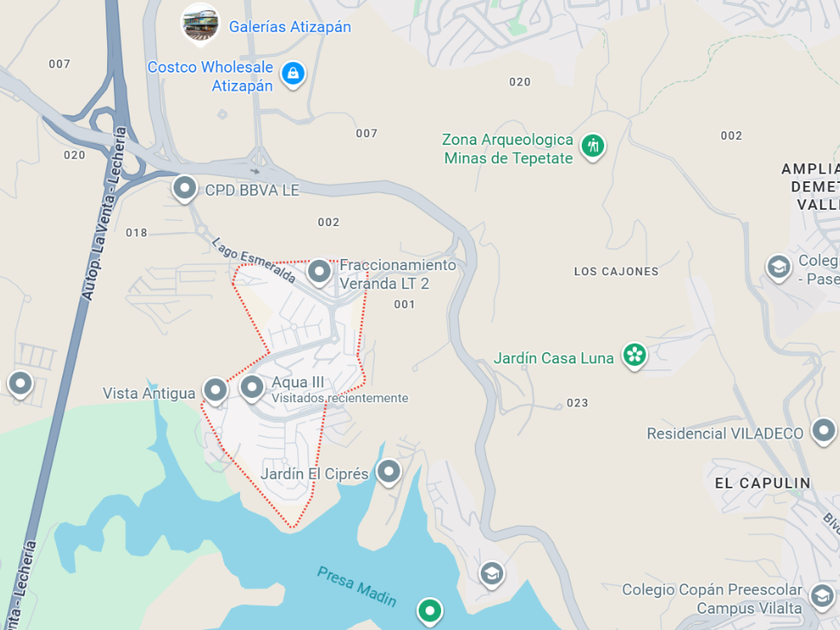Tap the Vista Antigua pin

tap(215, 391)
